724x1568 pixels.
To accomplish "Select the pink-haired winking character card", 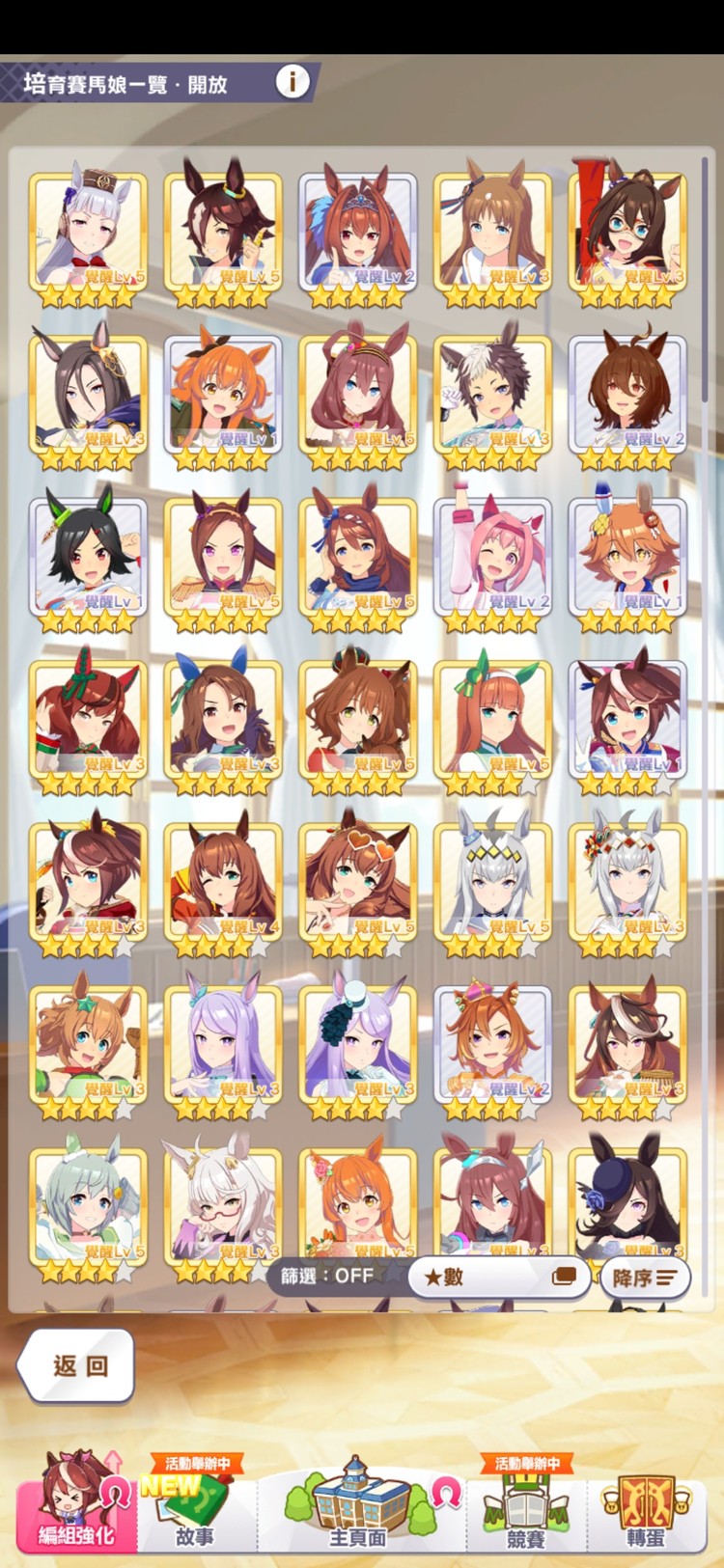I will [493, 557].
